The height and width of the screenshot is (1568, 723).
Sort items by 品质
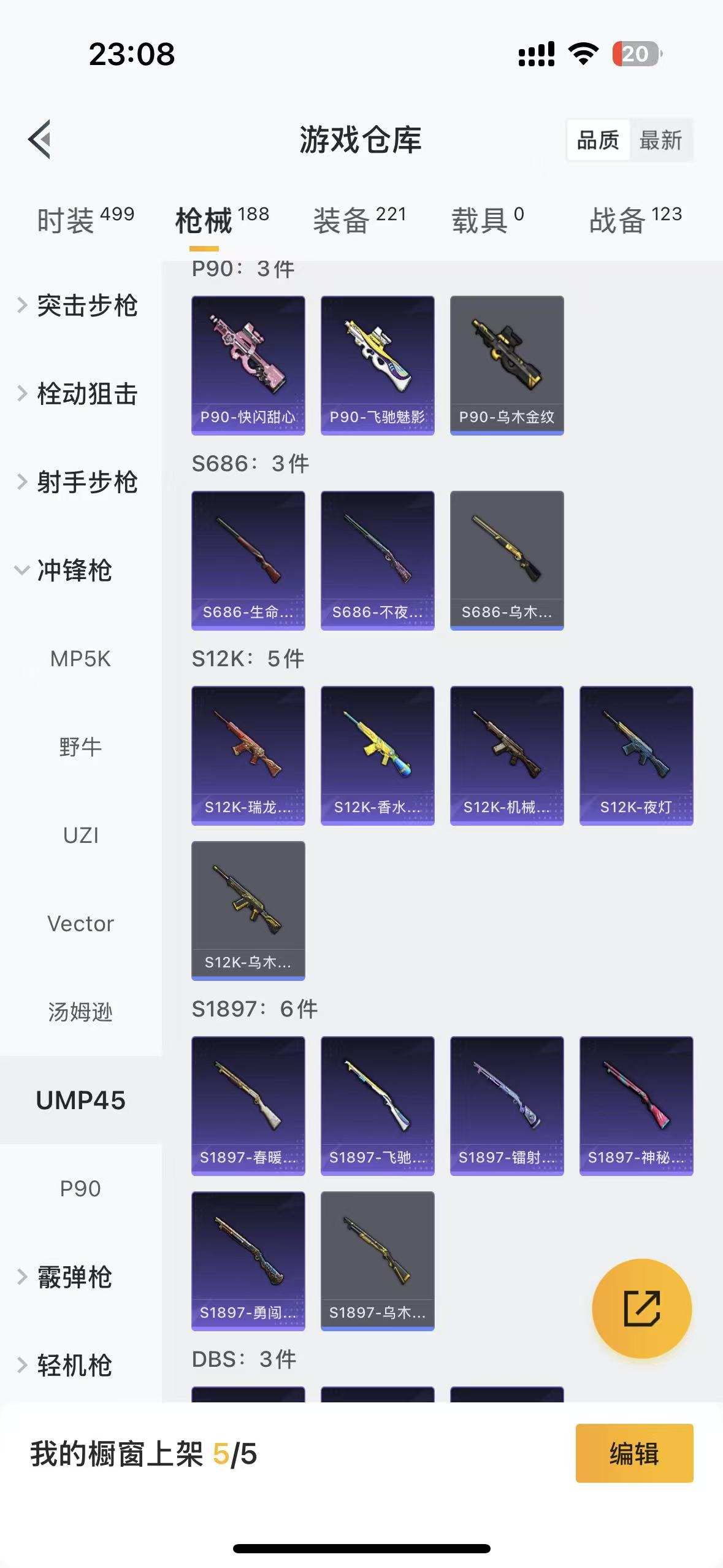click(598, 140)
